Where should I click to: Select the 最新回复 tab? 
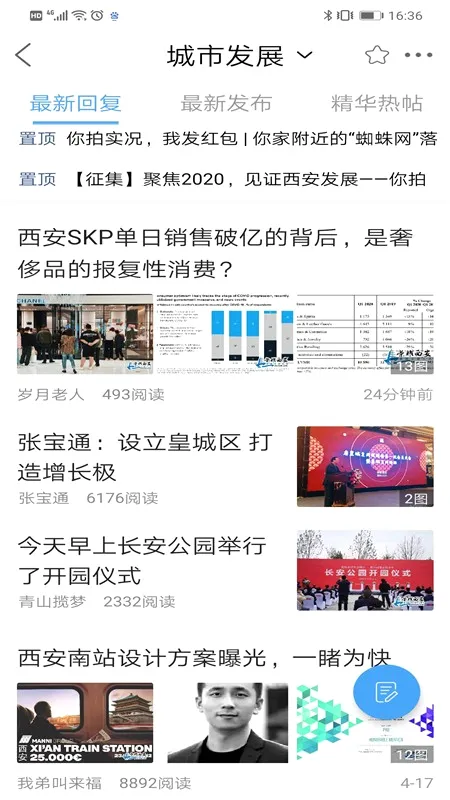point(76,103)
